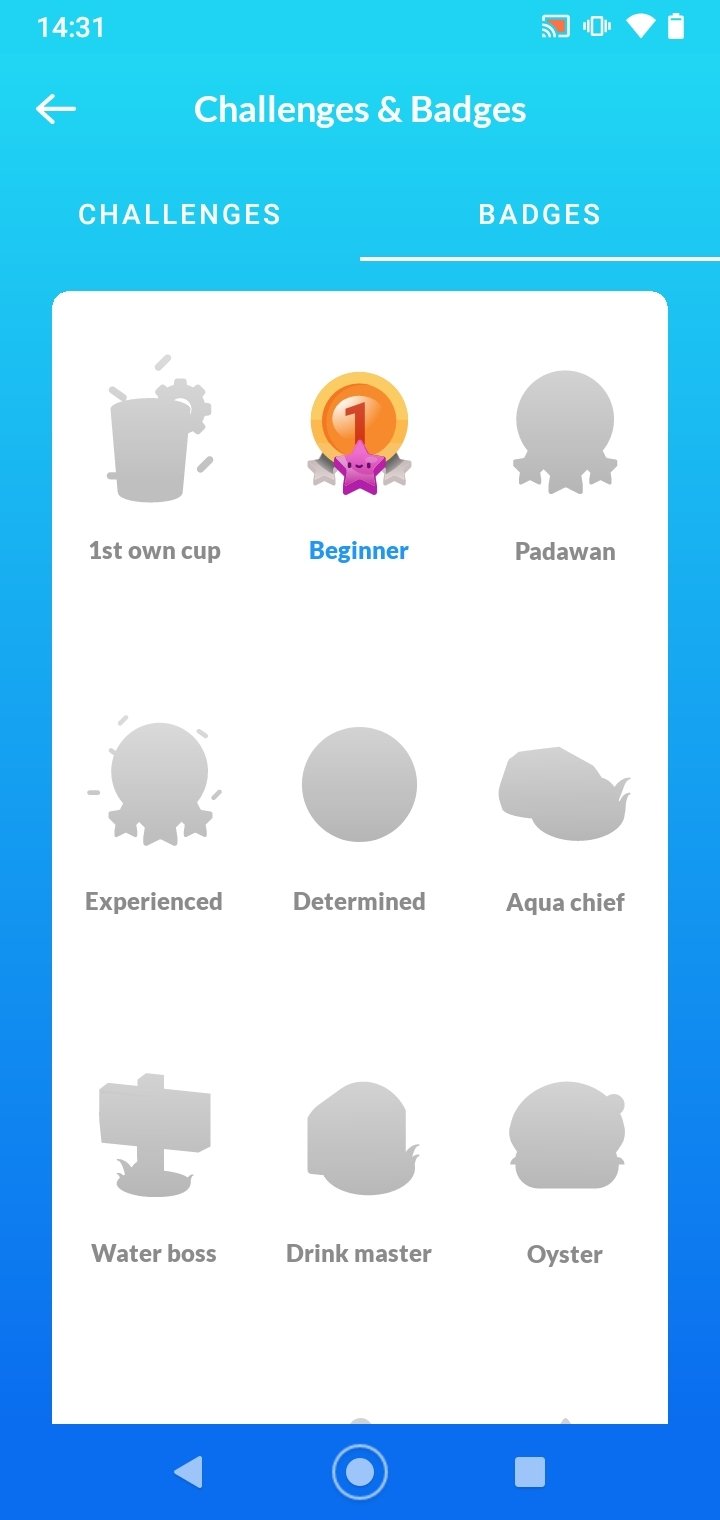Open the recent apps overview
Image resolution: width=720 pixels, height=1520 pixels.
(x=530, y=1472)
